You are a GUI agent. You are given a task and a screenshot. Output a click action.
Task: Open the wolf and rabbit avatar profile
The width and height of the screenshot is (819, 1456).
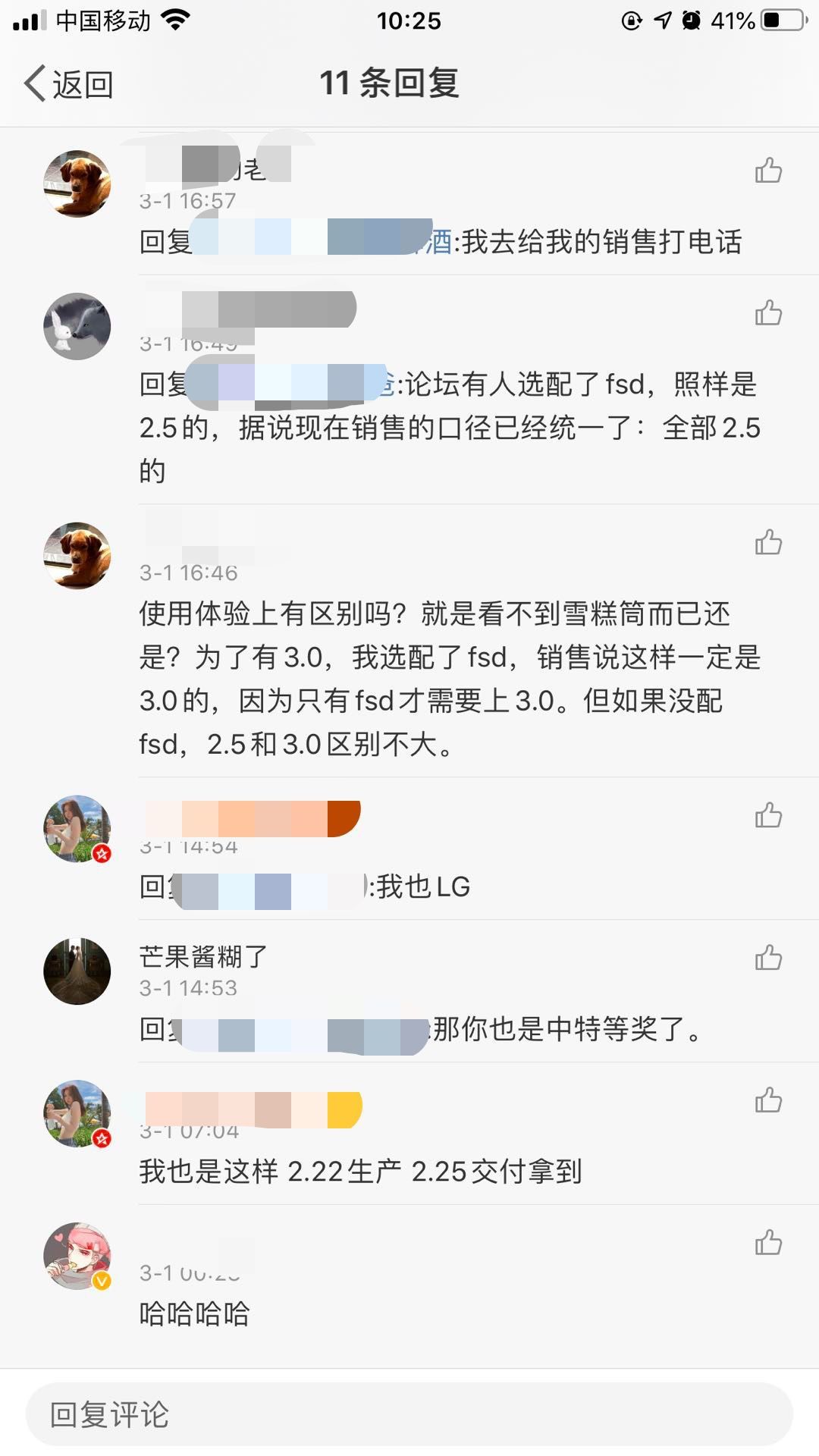(x=77, y=326)
